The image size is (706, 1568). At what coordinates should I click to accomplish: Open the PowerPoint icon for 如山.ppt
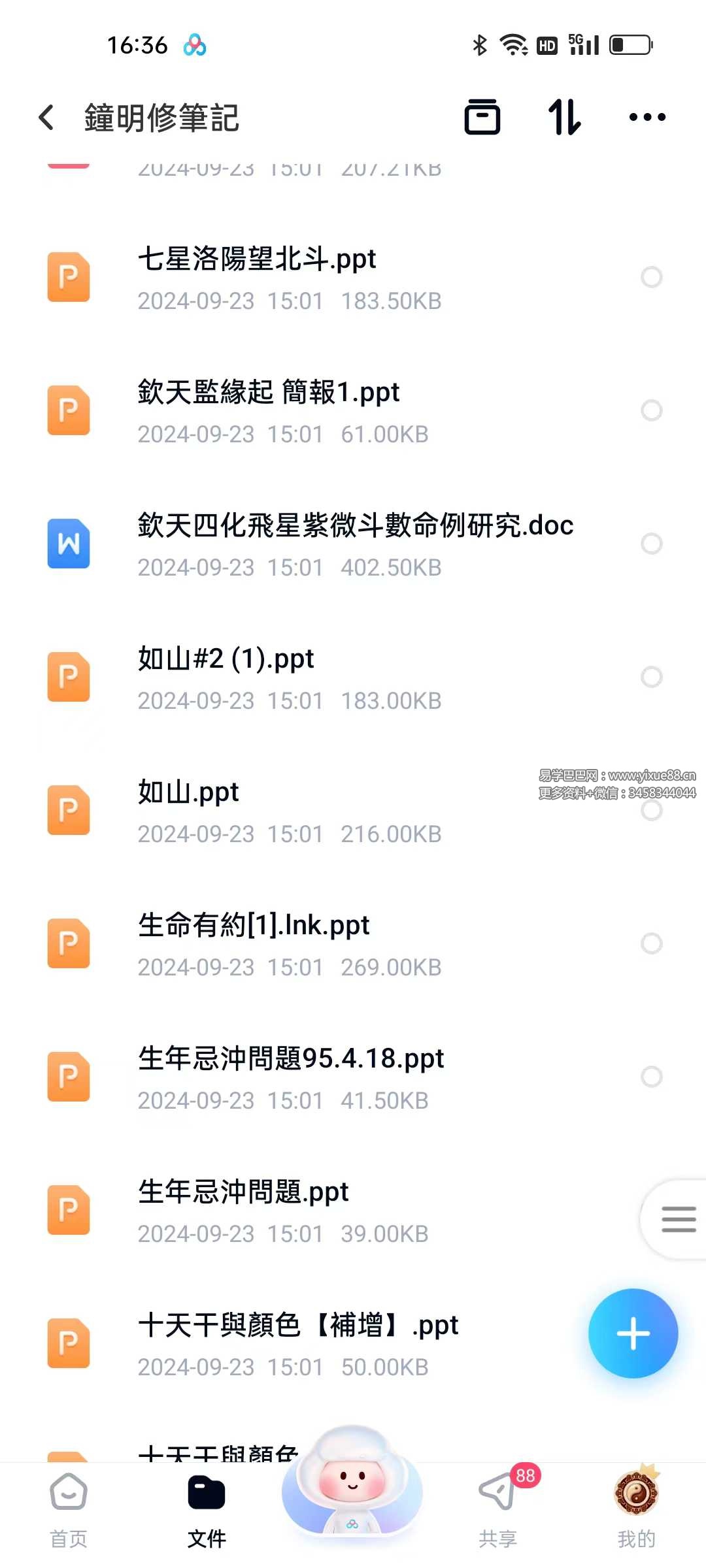click(68, 810)
